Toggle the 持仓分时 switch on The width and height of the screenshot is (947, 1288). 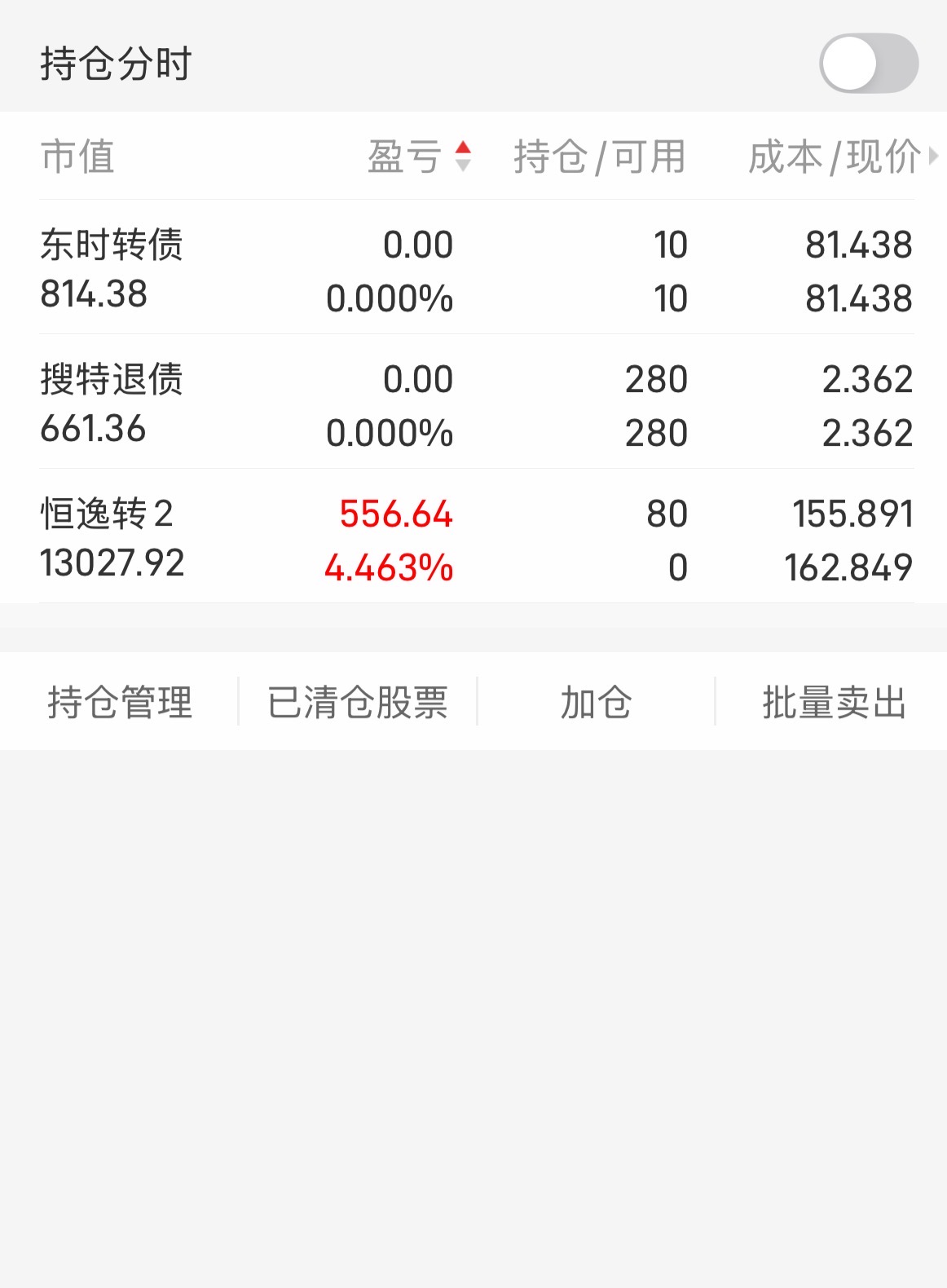coord(869,63)
